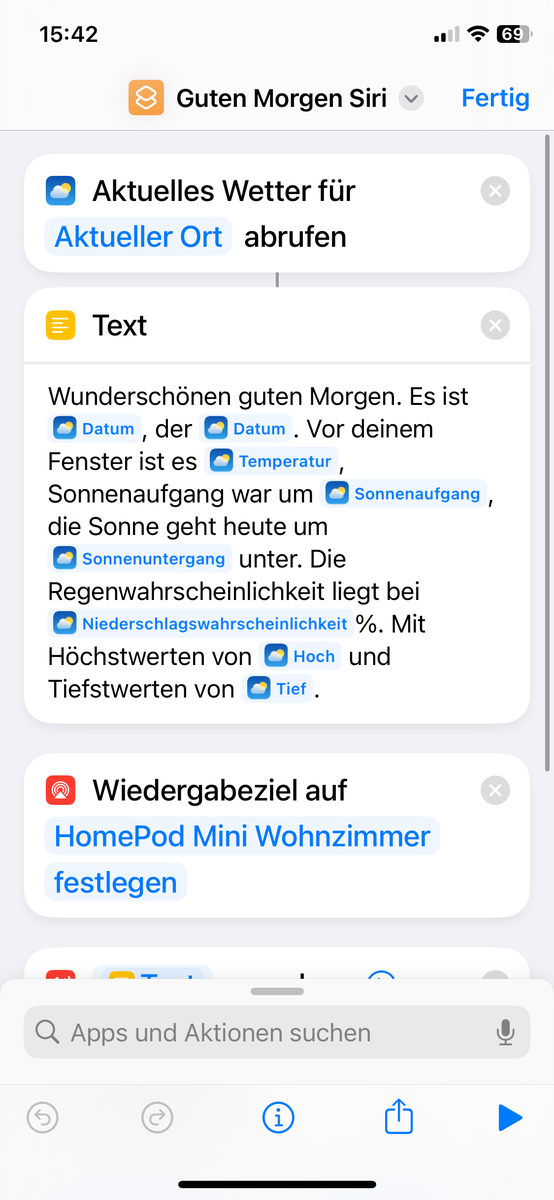554x1200 pixels.
Task: Delete the Text action
Action: 495,325
